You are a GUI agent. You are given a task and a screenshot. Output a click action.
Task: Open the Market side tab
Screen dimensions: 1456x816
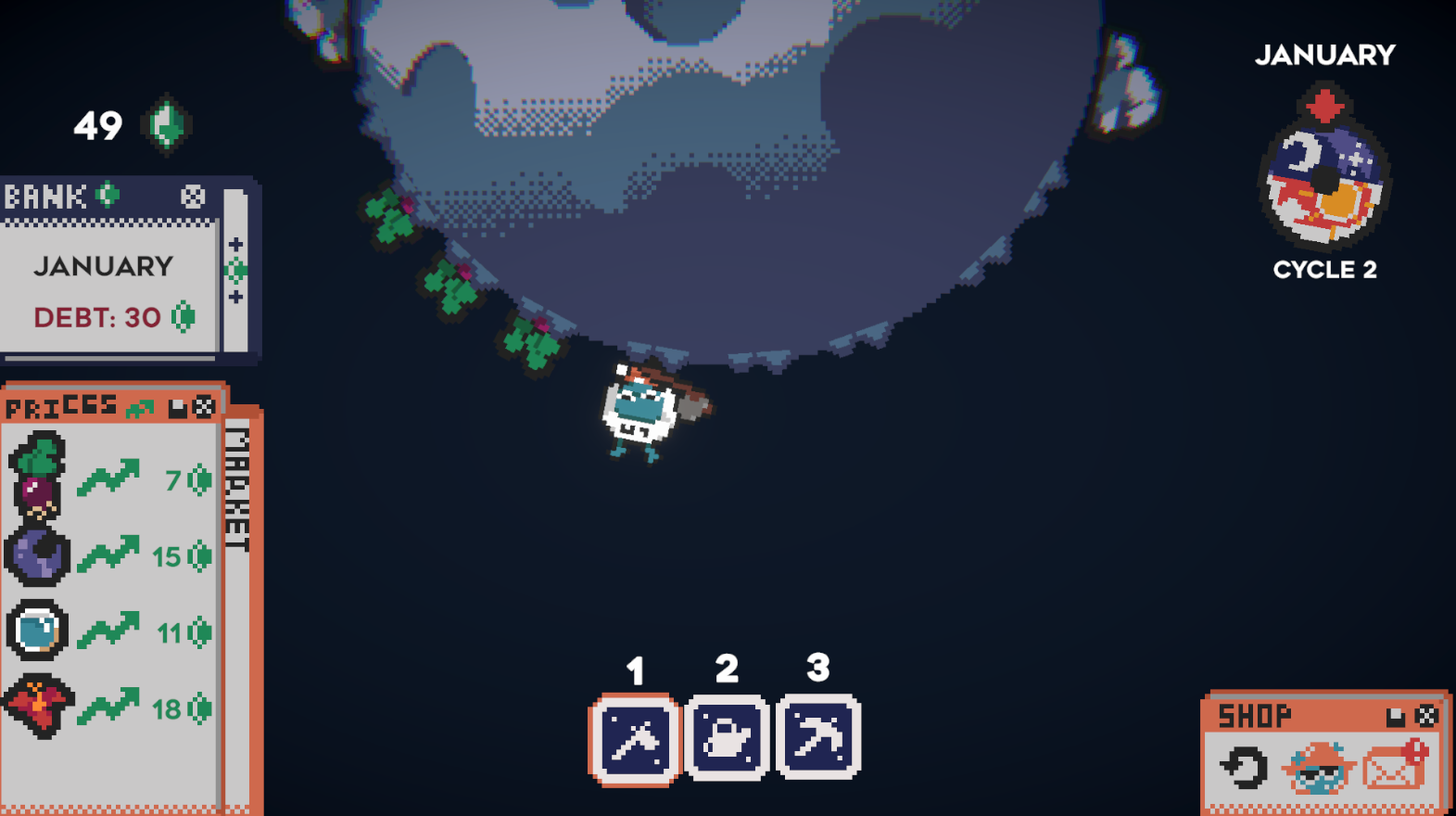click(x=238, y=490)
